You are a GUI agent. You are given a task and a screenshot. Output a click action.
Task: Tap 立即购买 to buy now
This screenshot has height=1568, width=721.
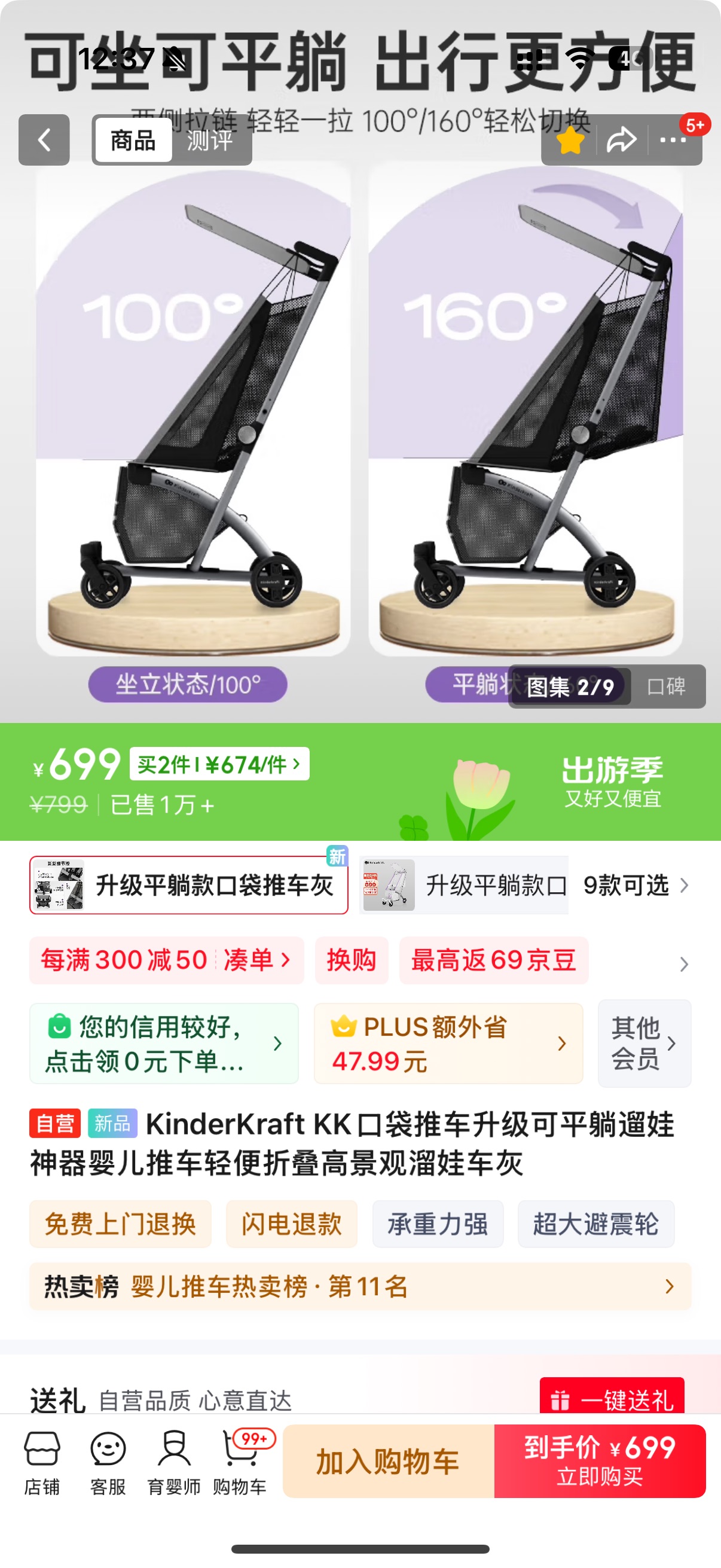(599, 1462)
